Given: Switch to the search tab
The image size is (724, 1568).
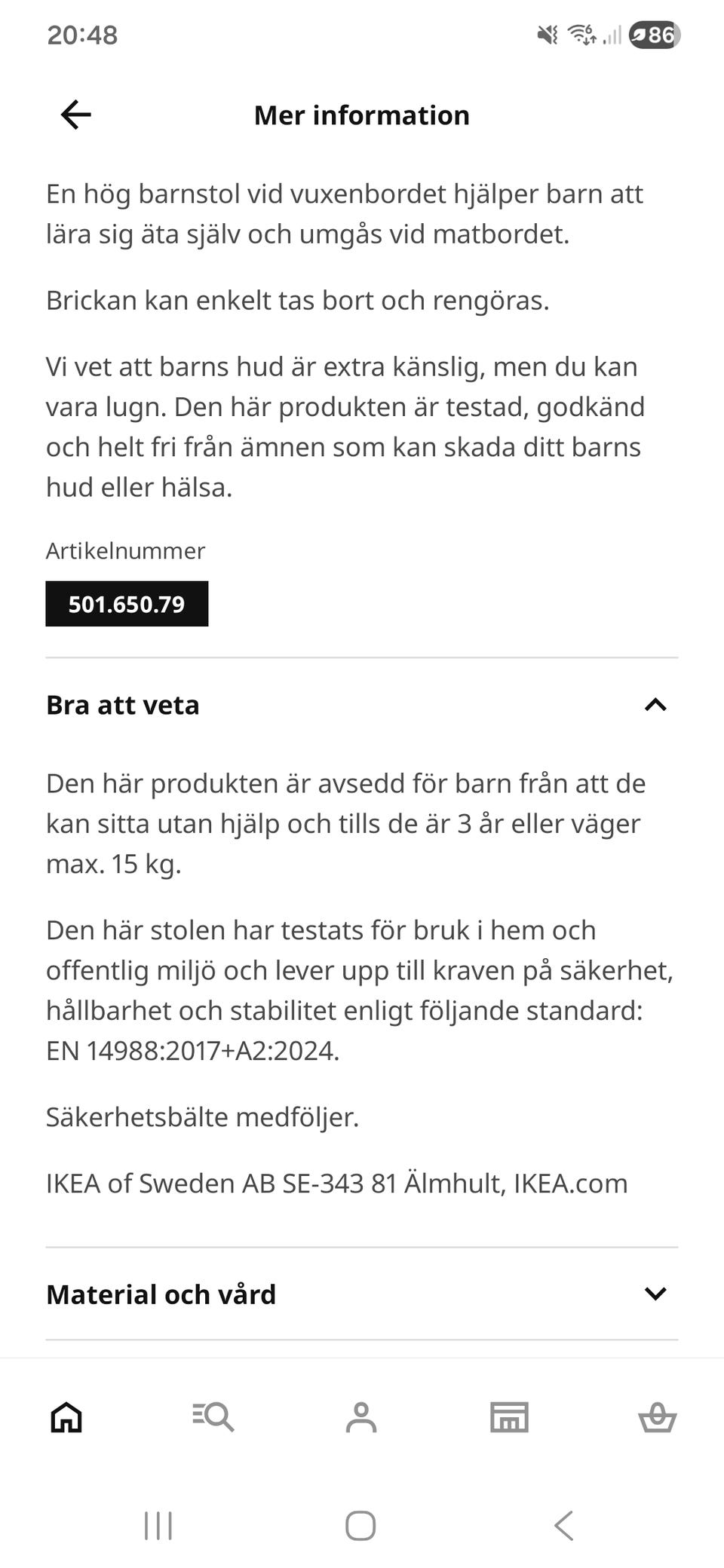Looking at the screenshot, I should pyautogui.click(x=213, y=1417).
